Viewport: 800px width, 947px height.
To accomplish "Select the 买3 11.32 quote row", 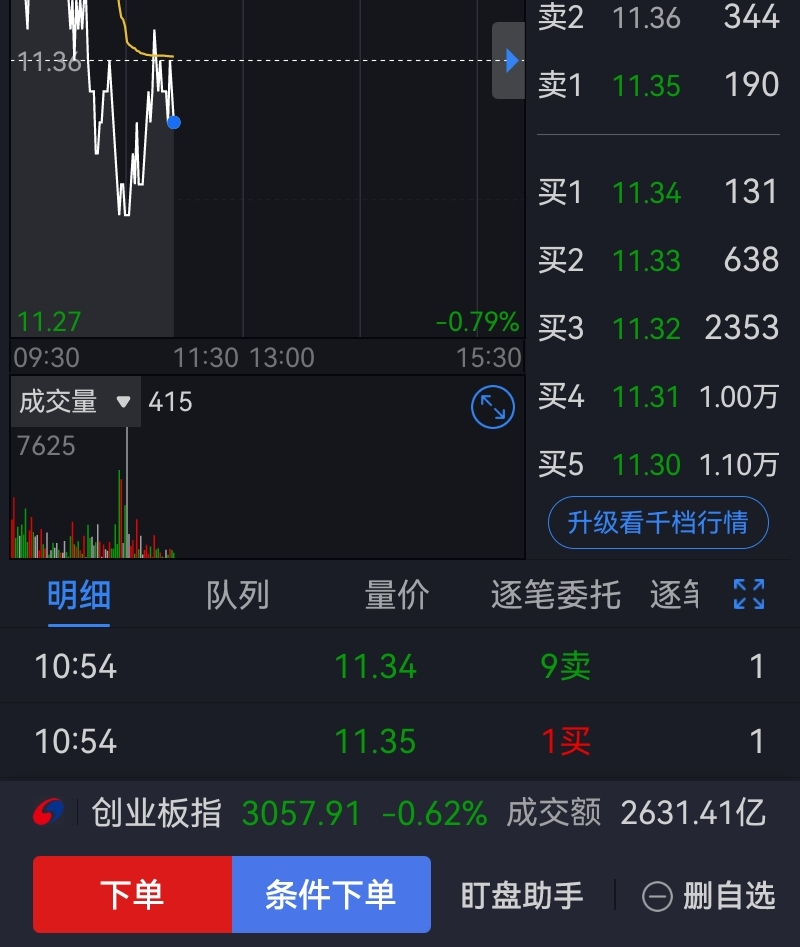I will click(x=658, y=328).
